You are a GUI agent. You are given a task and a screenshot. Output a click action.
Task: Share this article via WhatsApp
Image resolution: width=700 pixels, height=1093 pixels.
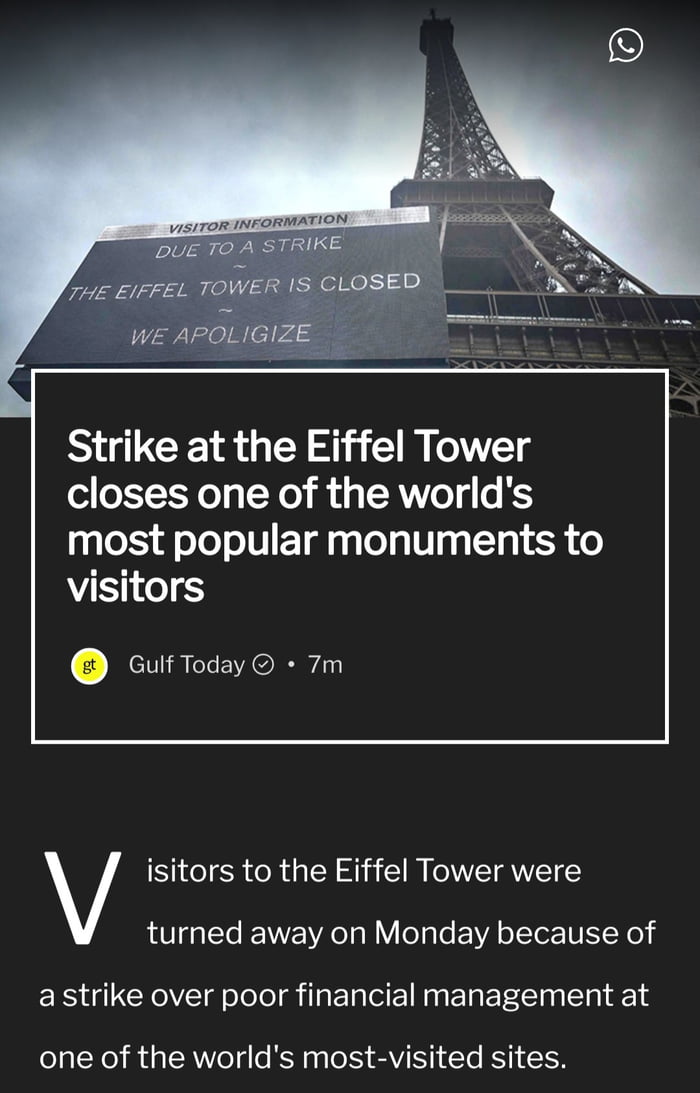coord(626,45)
